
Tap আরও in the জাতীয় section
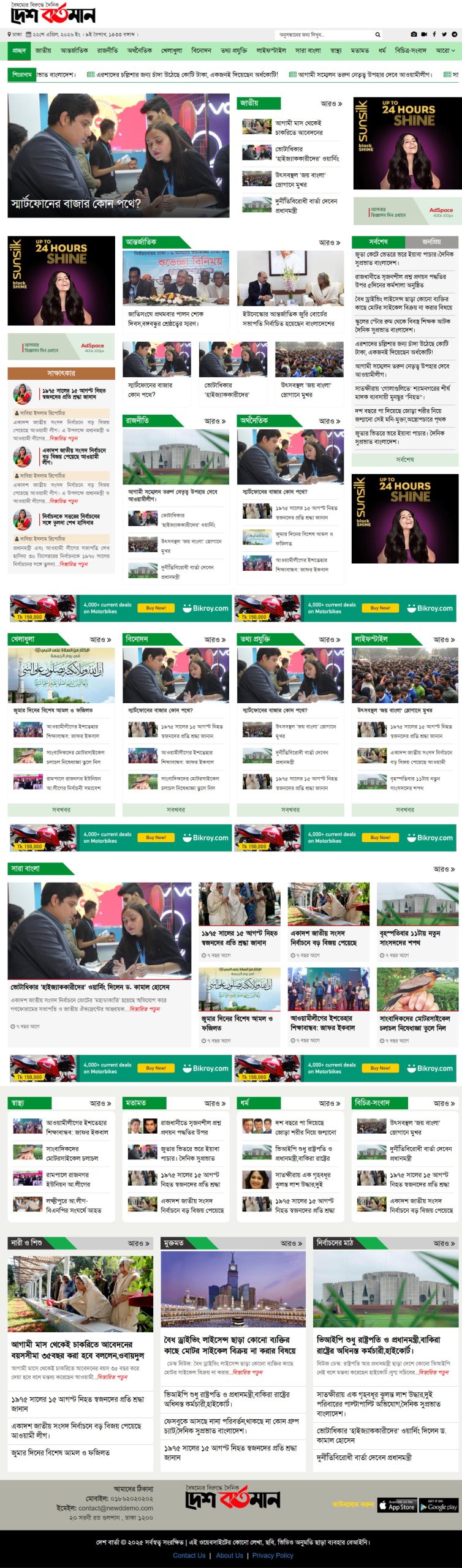tap(331, 104)
